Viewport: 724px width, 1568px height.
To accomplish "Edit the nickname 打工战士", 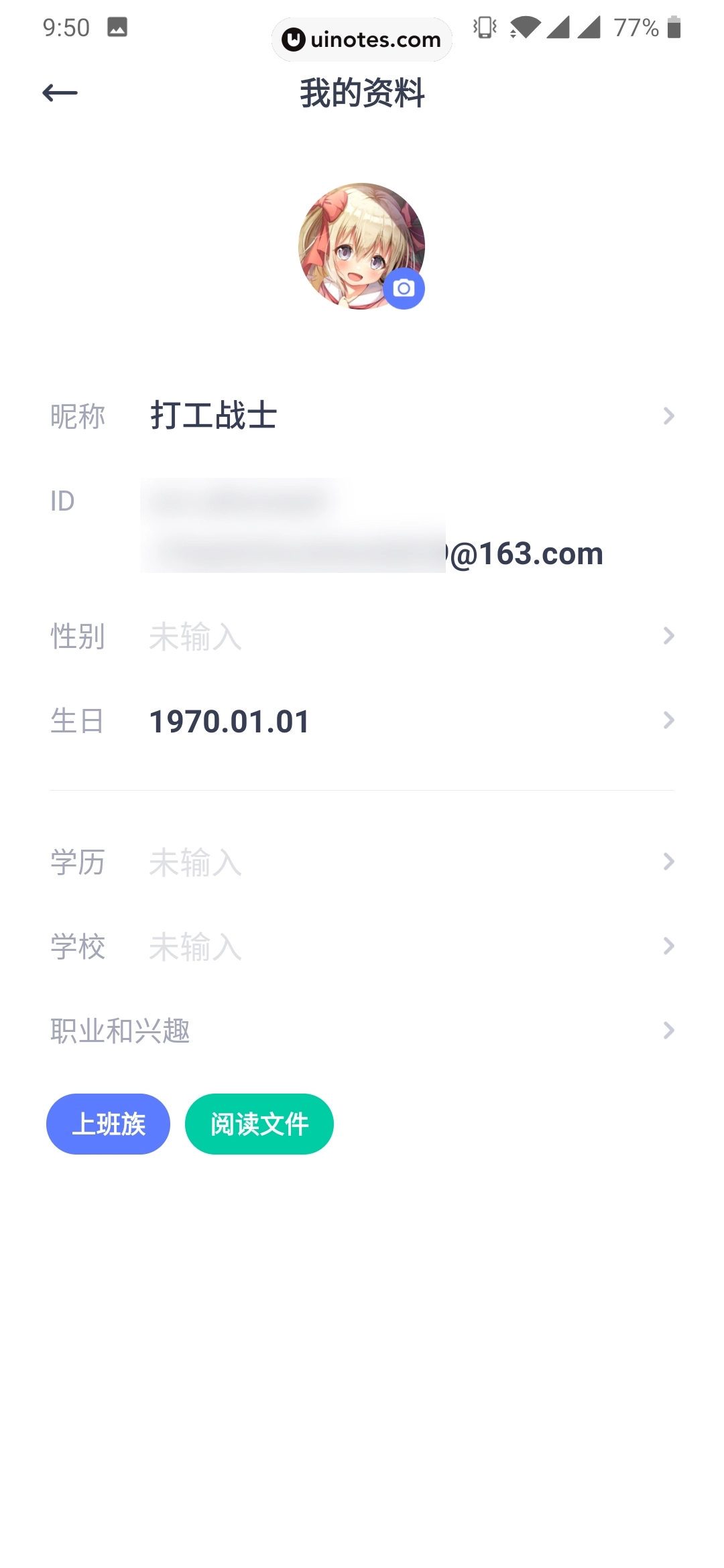I will 362,415.
